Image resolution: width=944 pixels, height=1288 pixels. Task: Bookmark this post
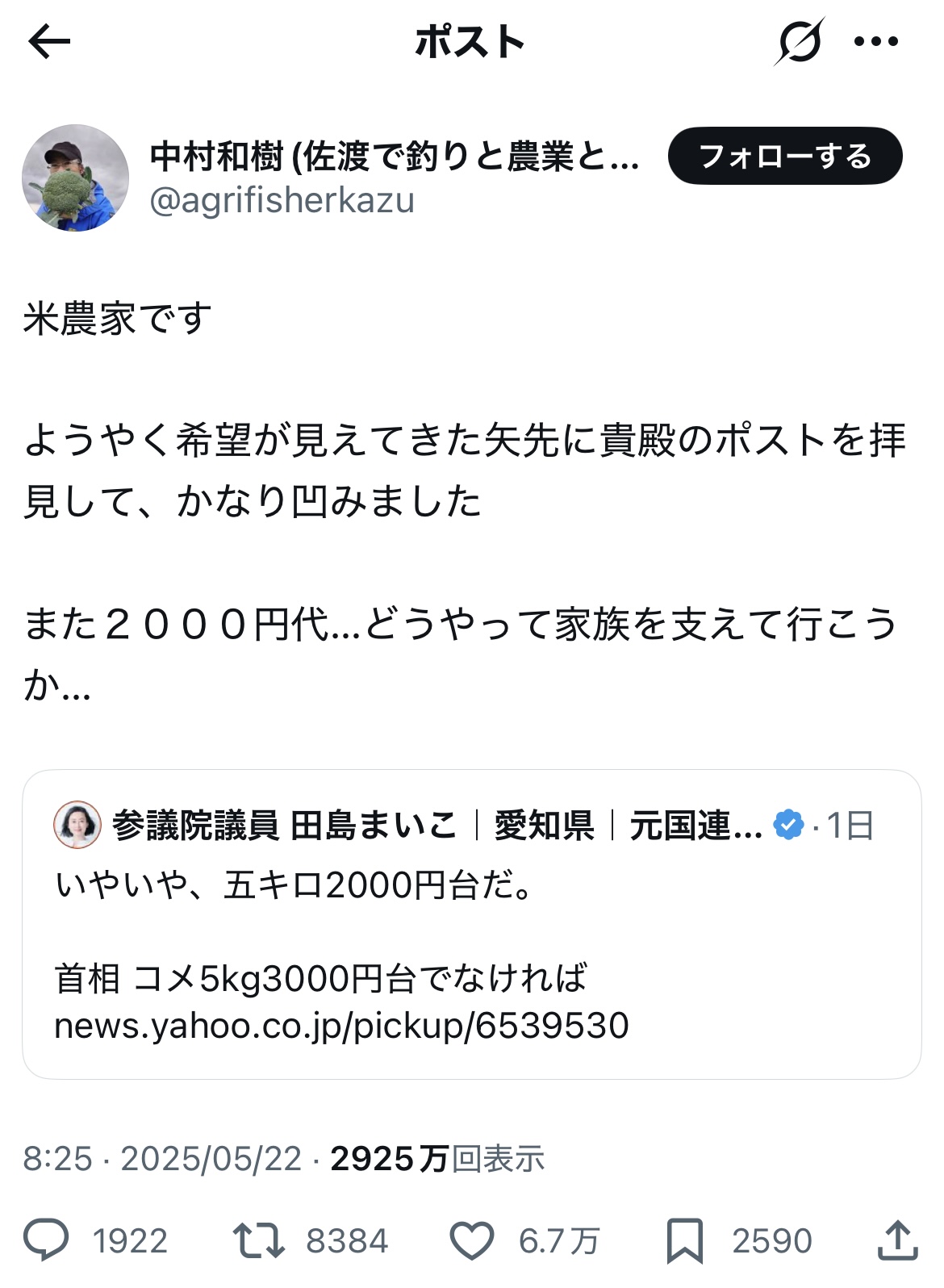click(684, 1240)
